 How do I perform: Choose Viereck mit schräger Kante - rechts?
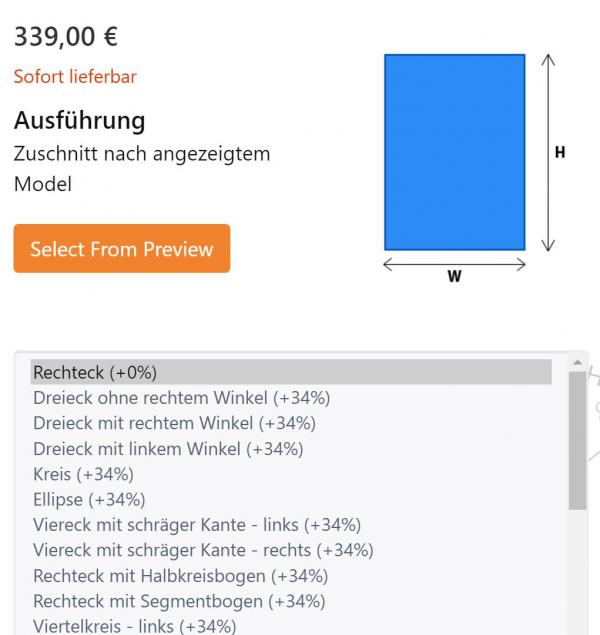click(203, 550)
